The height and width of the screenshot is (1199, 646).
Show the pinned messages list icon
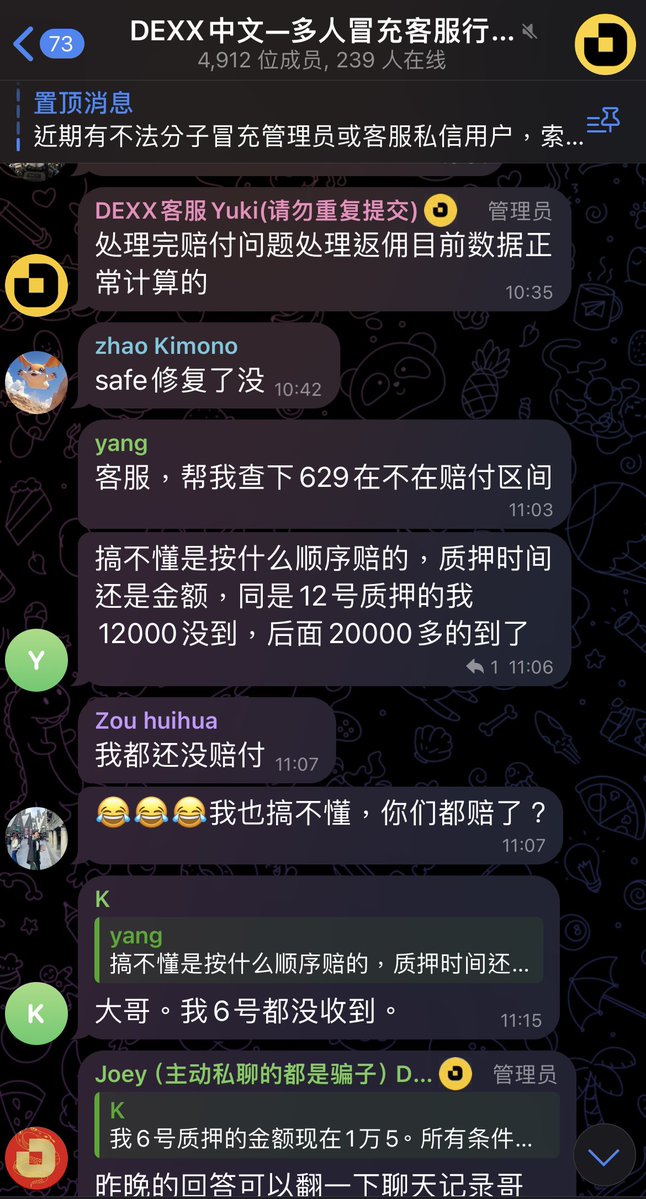coord(602,121)
